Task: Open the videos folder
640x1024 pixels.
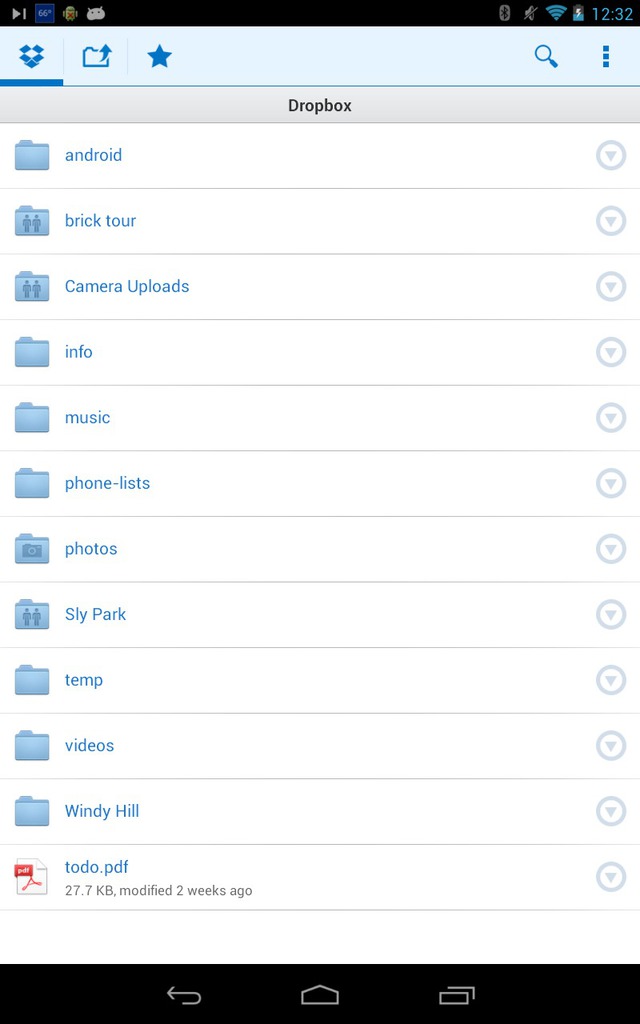Action: 320,745
